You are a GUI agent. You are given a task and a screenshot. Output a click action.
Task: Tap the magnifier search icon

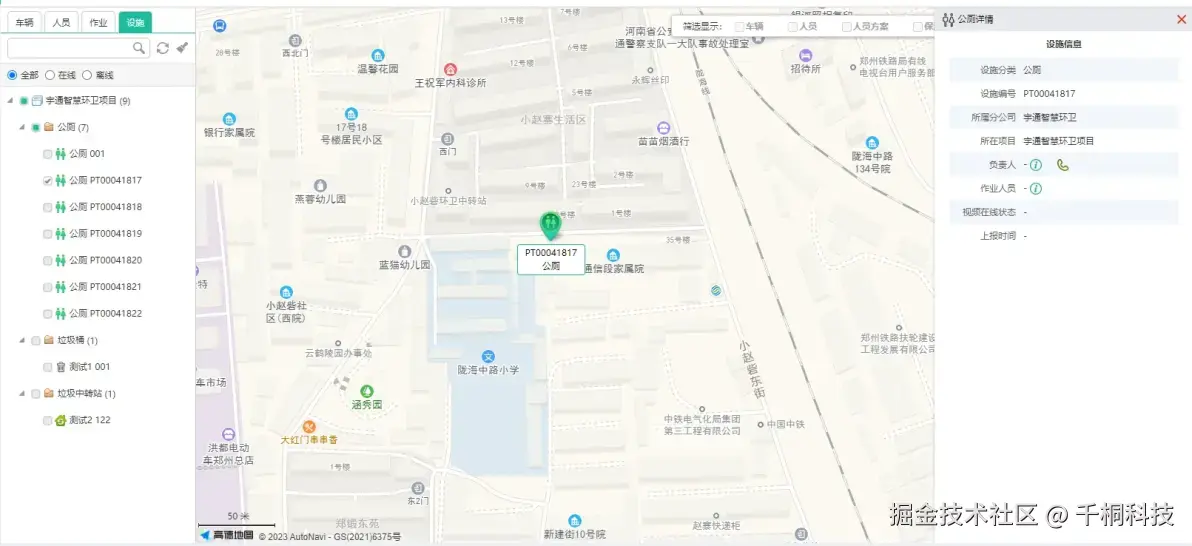pos(139,48)
